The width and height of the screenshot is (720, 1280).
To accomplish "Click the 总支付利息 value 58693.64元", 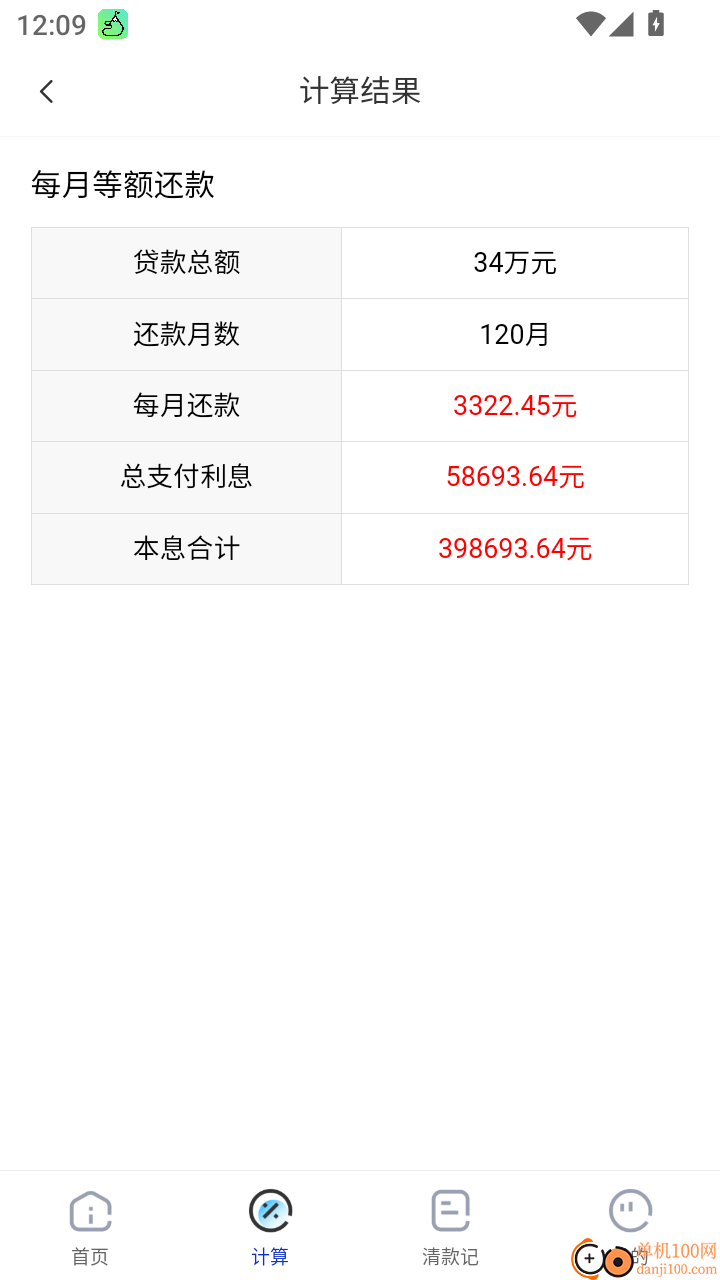I will [514, 477].
